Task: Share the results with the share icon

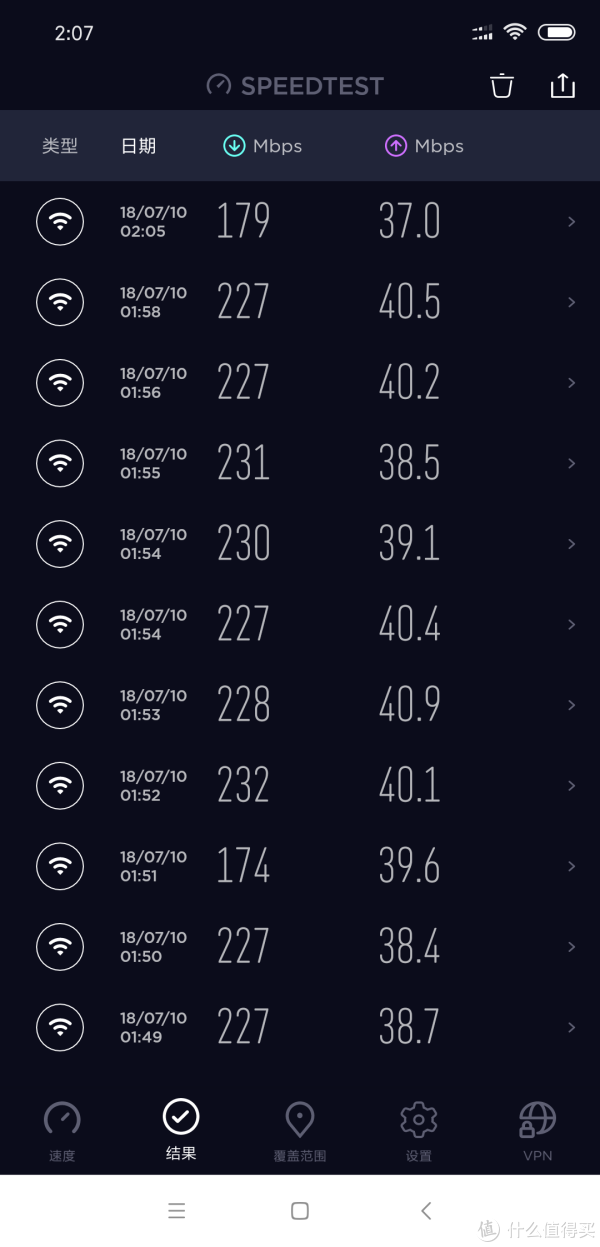Action: click(563, 86)
